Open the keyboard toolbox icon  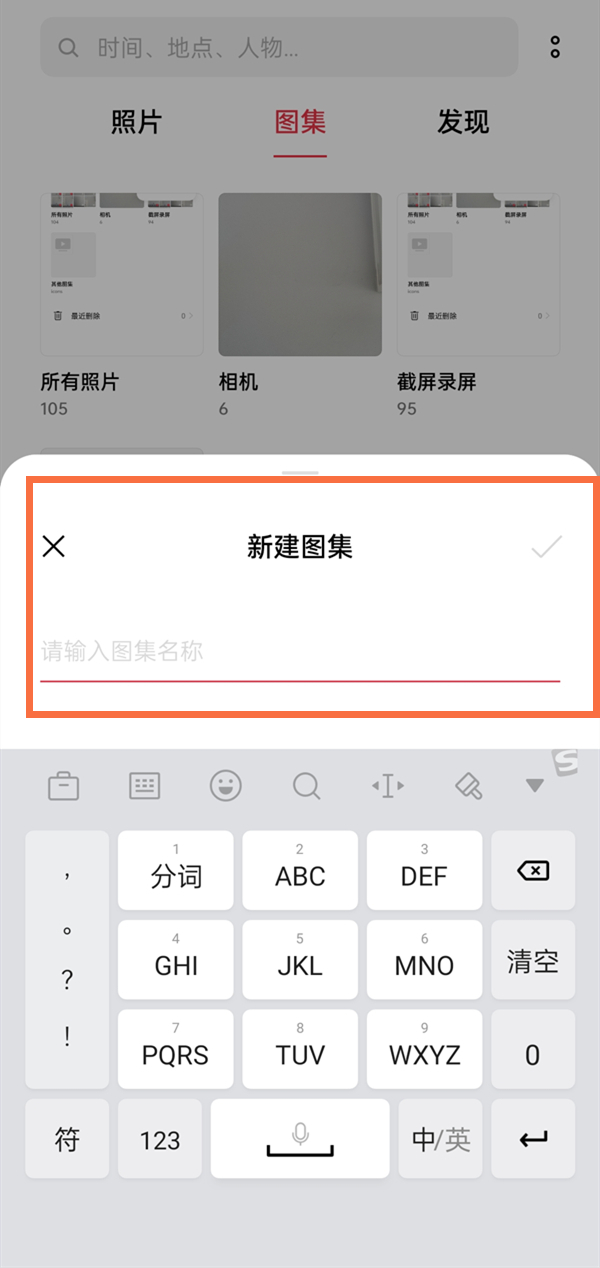click(x=64, y=786)
